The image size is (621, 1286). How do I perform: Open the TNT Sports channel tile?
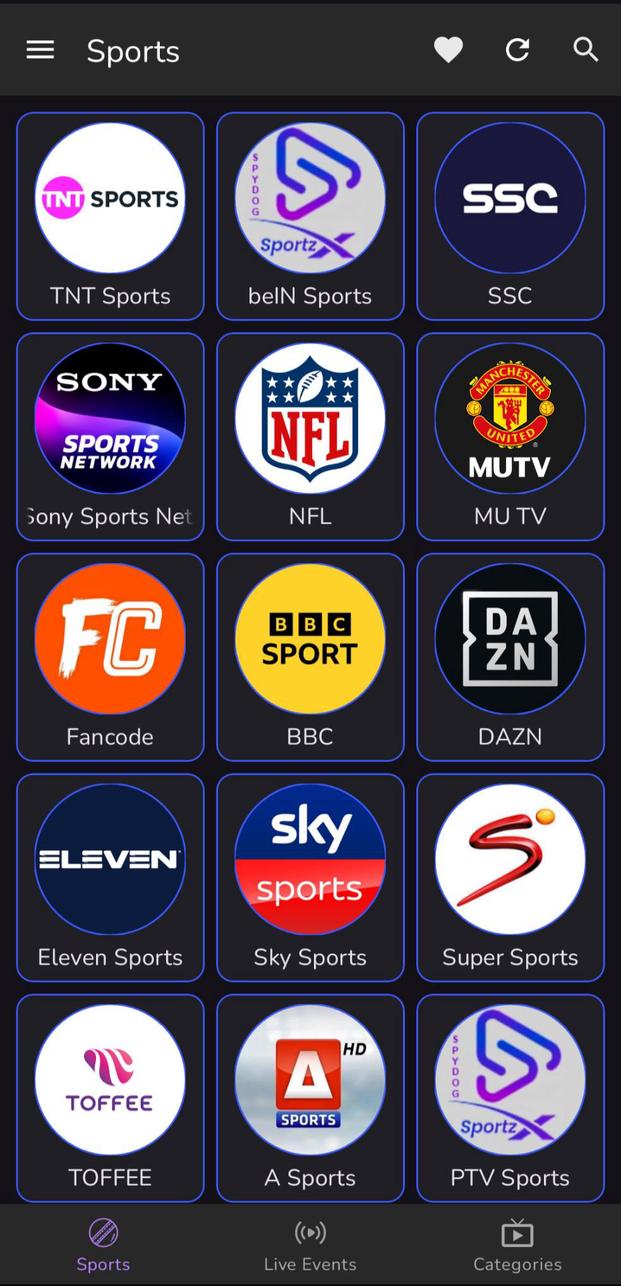click(x=110, y=215)
